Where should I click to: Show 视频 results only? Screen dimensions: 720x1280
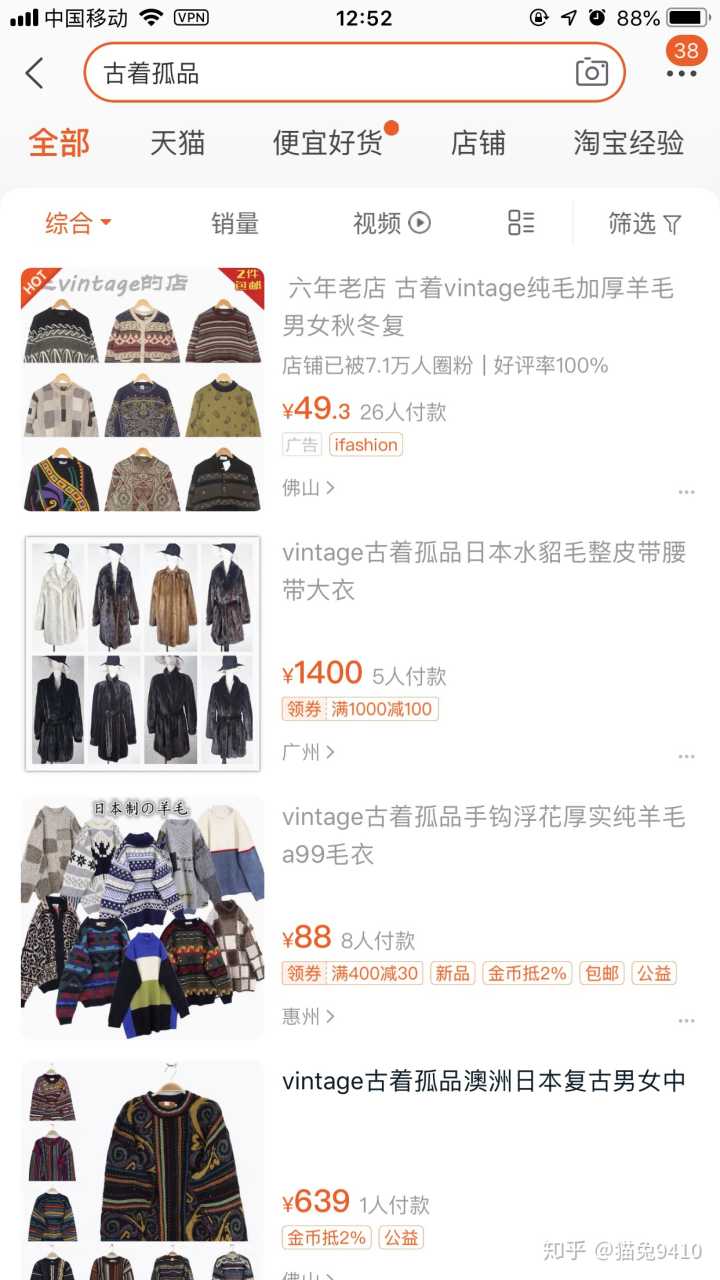point(391,223)
